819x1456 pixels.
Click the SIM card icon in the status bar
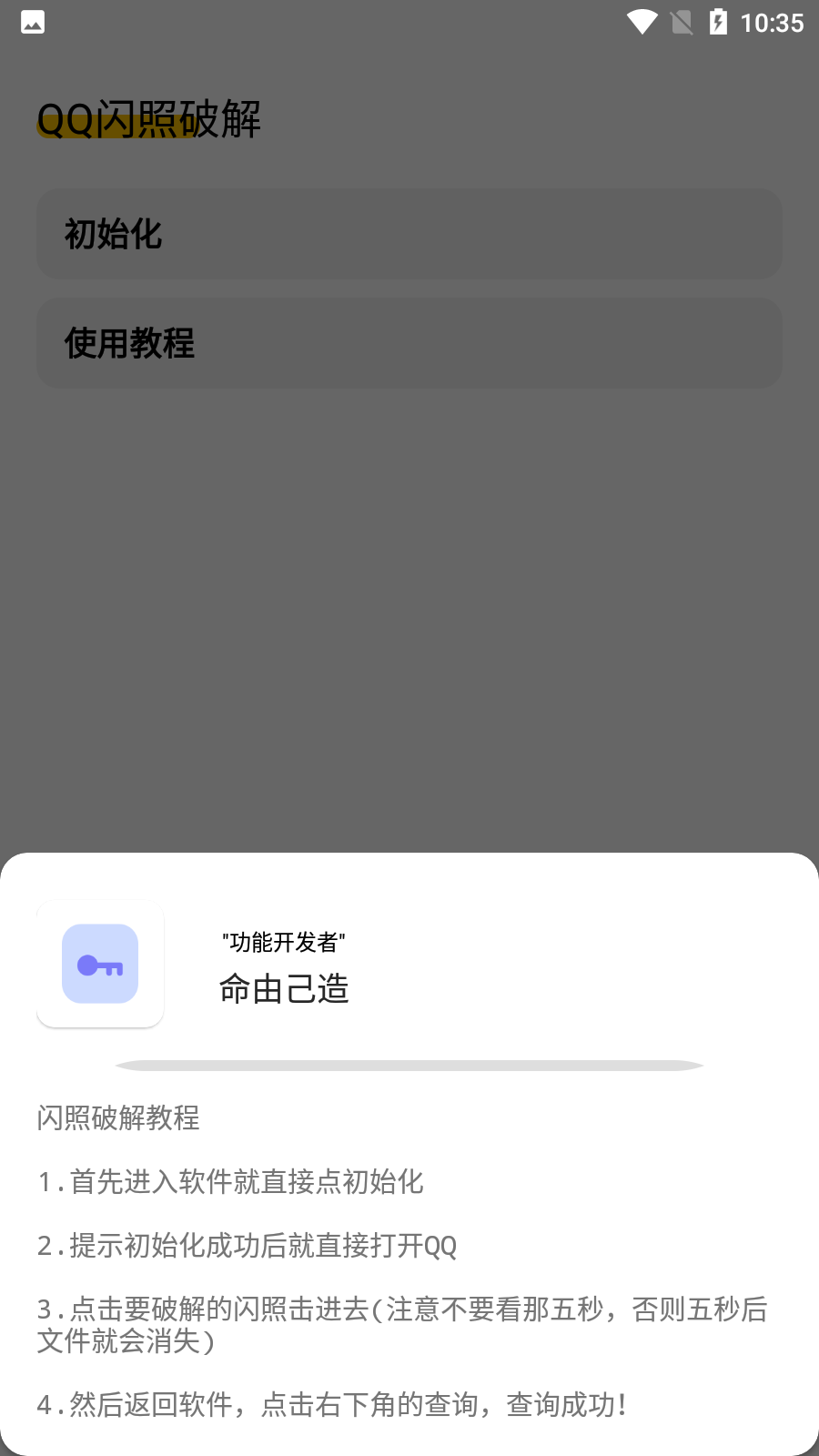(x=681, y=22)
